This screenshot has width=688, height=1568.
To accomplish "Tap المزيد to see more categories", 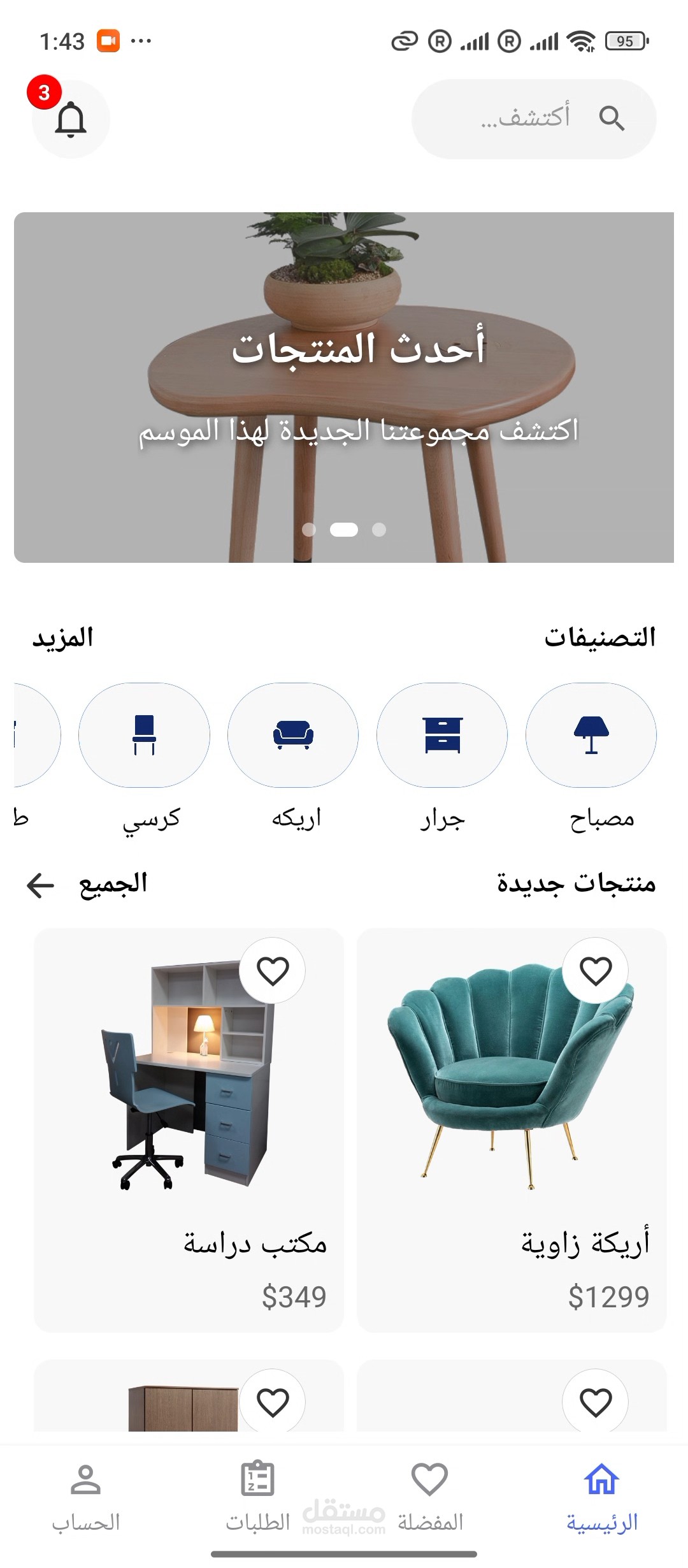I will 63,637.
